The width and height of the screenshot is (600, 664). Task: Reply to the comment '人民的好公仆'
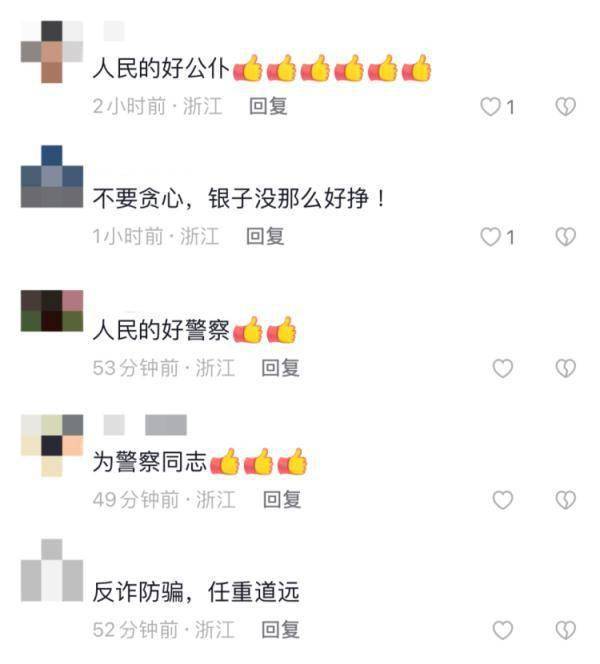click(x=268, y=106)
